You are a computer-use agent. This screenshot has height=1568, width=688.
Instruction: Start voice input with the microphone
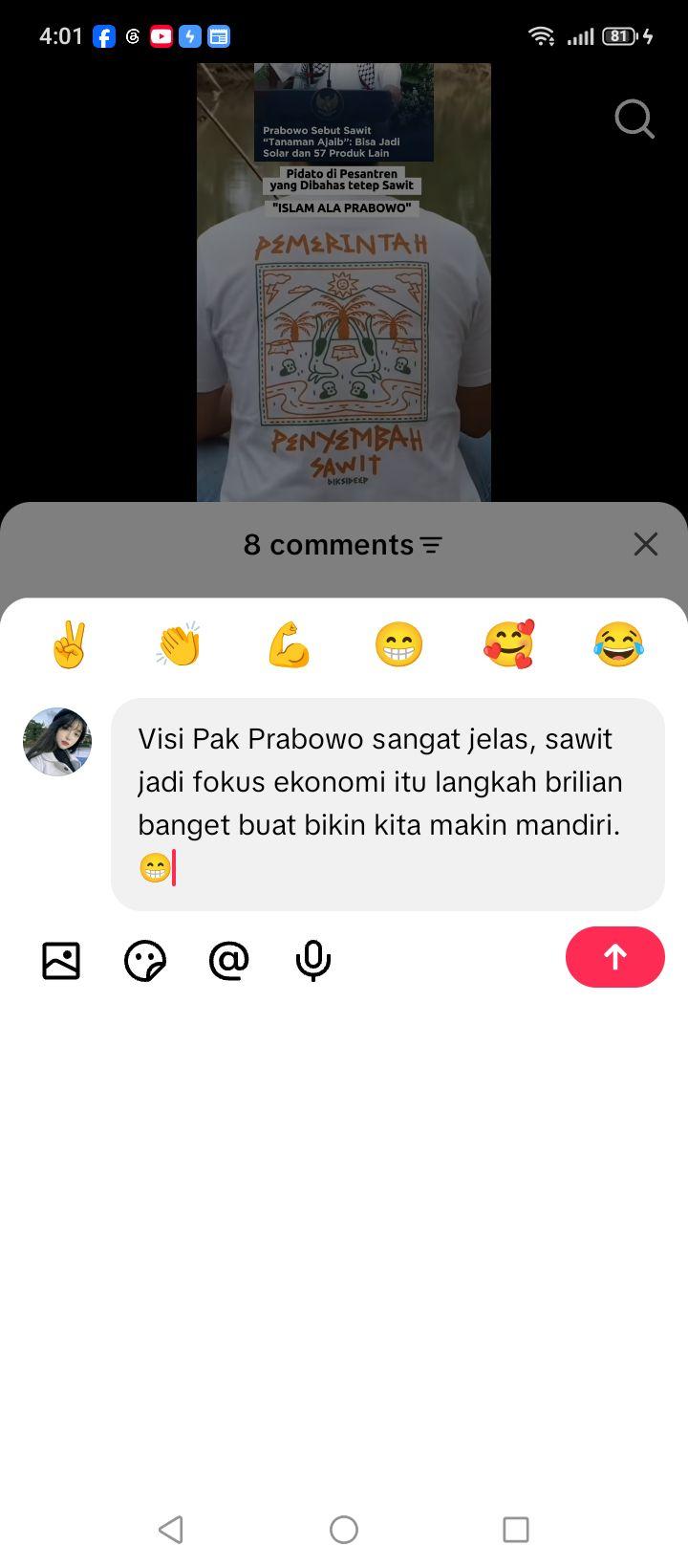point(313,961)
